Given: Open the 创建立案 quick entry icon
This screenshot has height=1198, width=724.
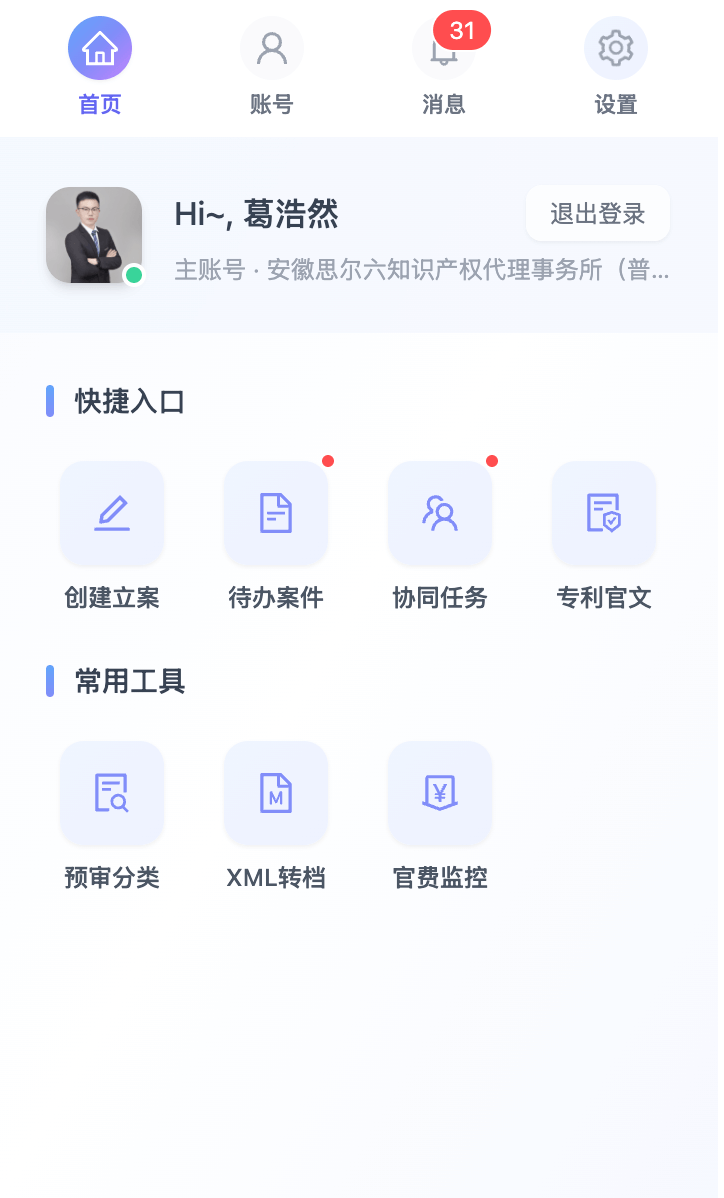Looking at the screenshot, I should pos(112,513).
